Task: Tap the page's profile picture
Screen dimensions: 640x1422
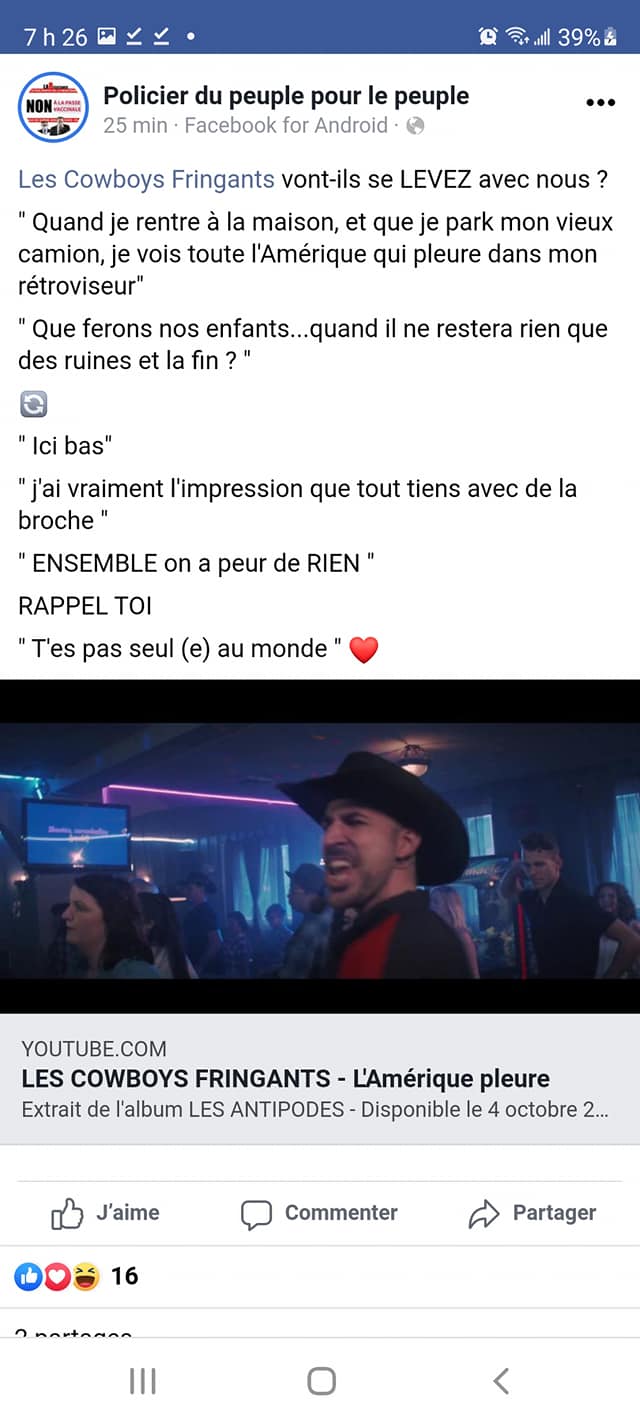Action: [x=53, y=107]
